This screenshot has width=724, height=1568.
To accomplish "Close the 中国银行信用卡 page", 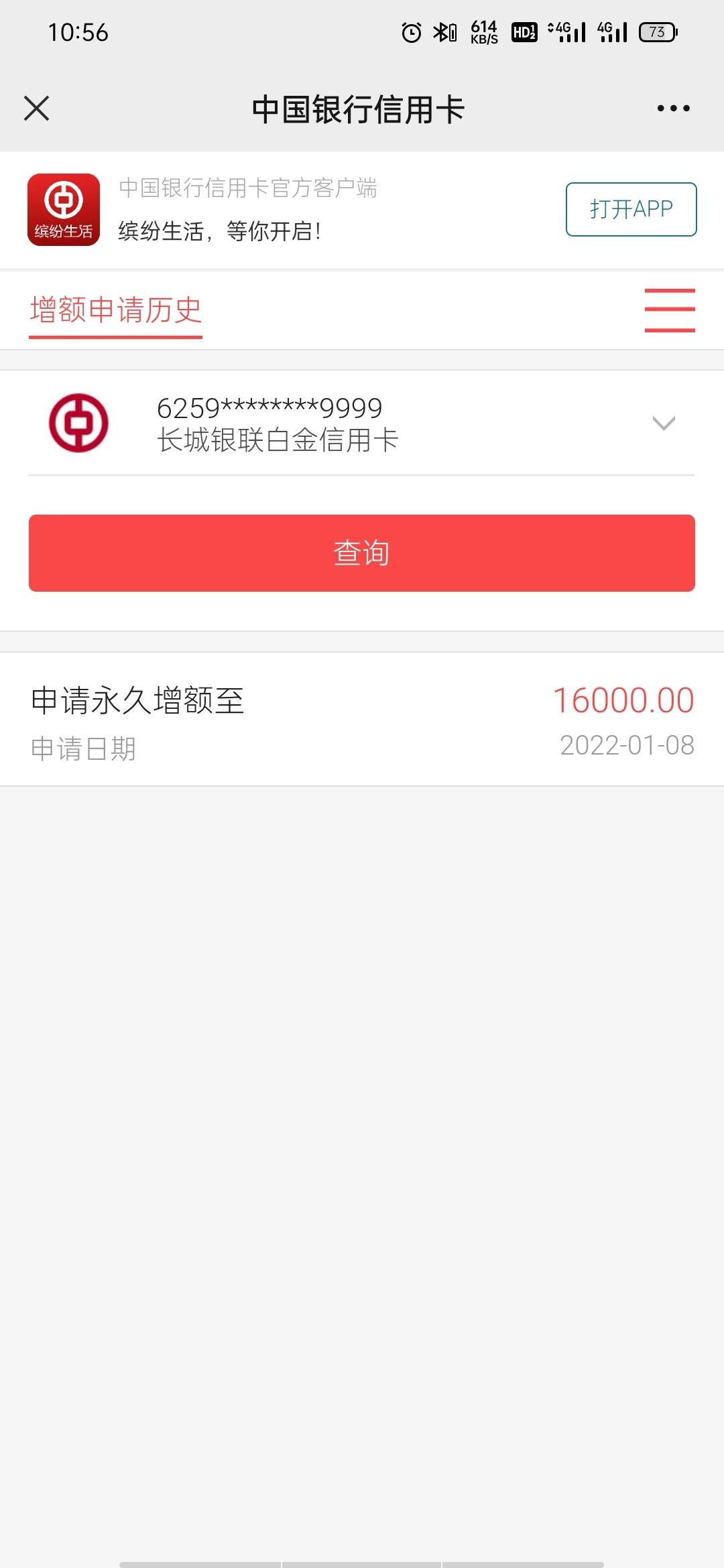I will pos(37,108).
